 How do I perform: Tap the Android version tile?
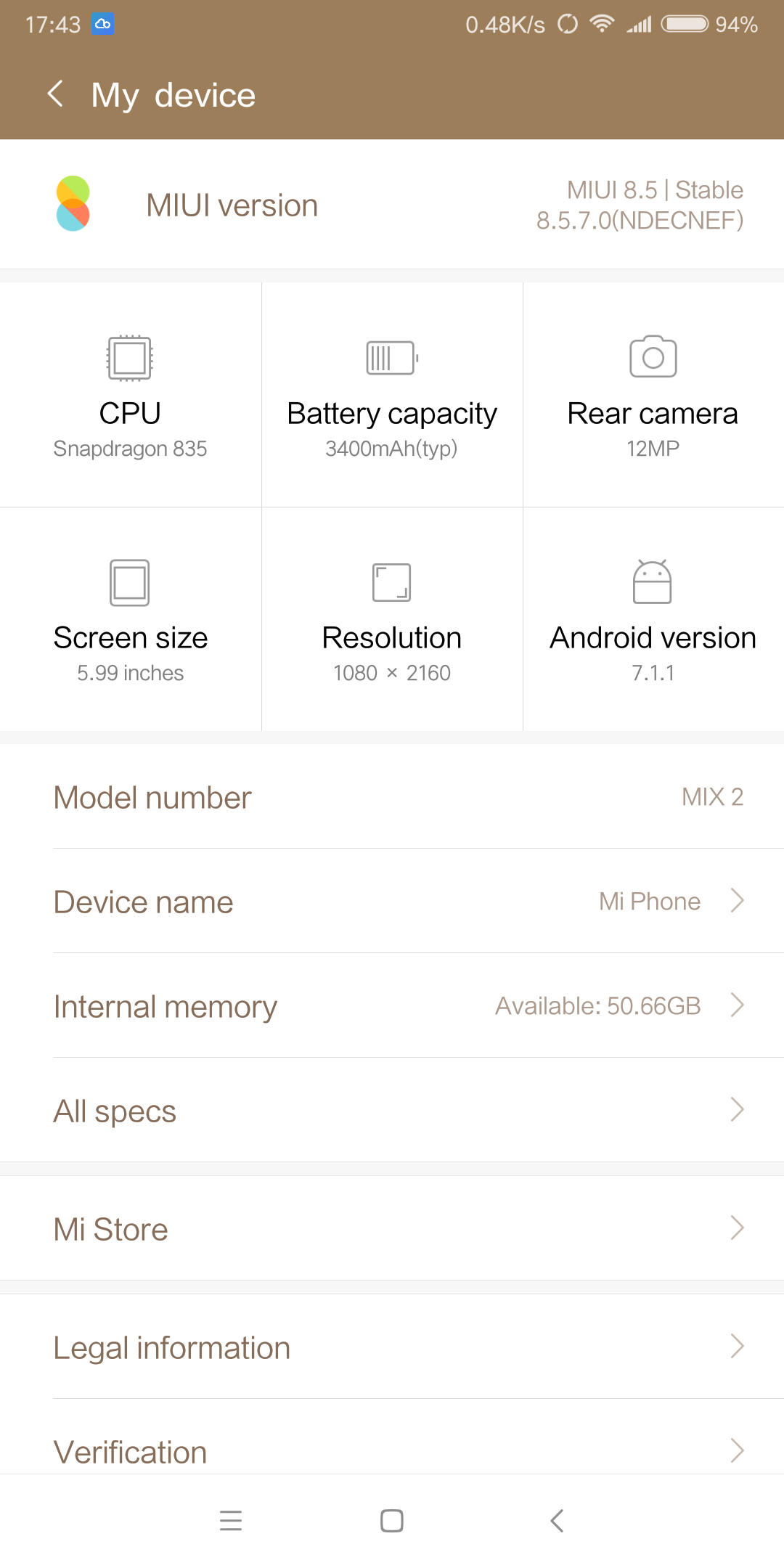pyautogui.click(x=653, y=621)
